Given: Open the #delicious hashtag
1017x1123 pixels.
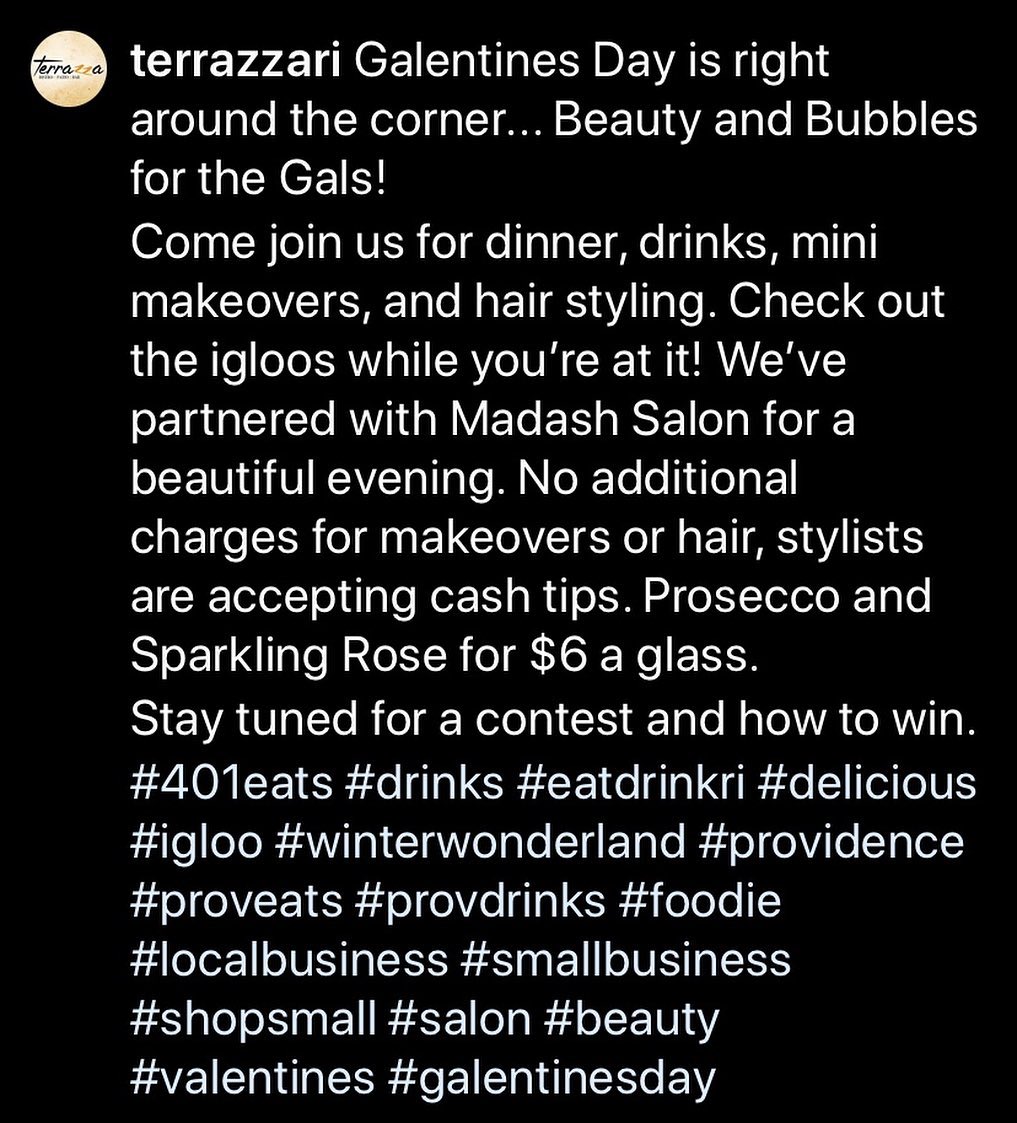Looking at the screenshot, I should click(867, 783).
